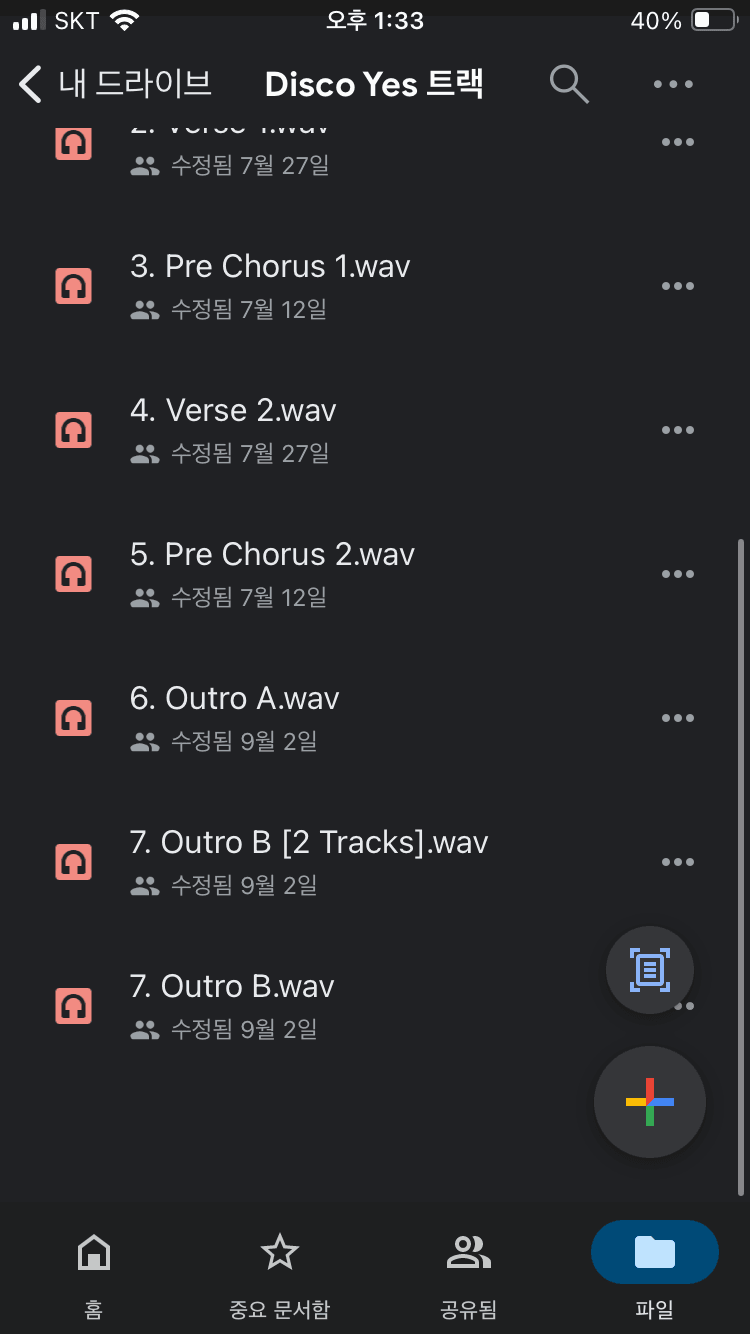Image resolution: width=750 pixels, height=1334 pixels.
Task: Open 7. Outro B [2 Tracks].wav
Action: click(309, 843)
